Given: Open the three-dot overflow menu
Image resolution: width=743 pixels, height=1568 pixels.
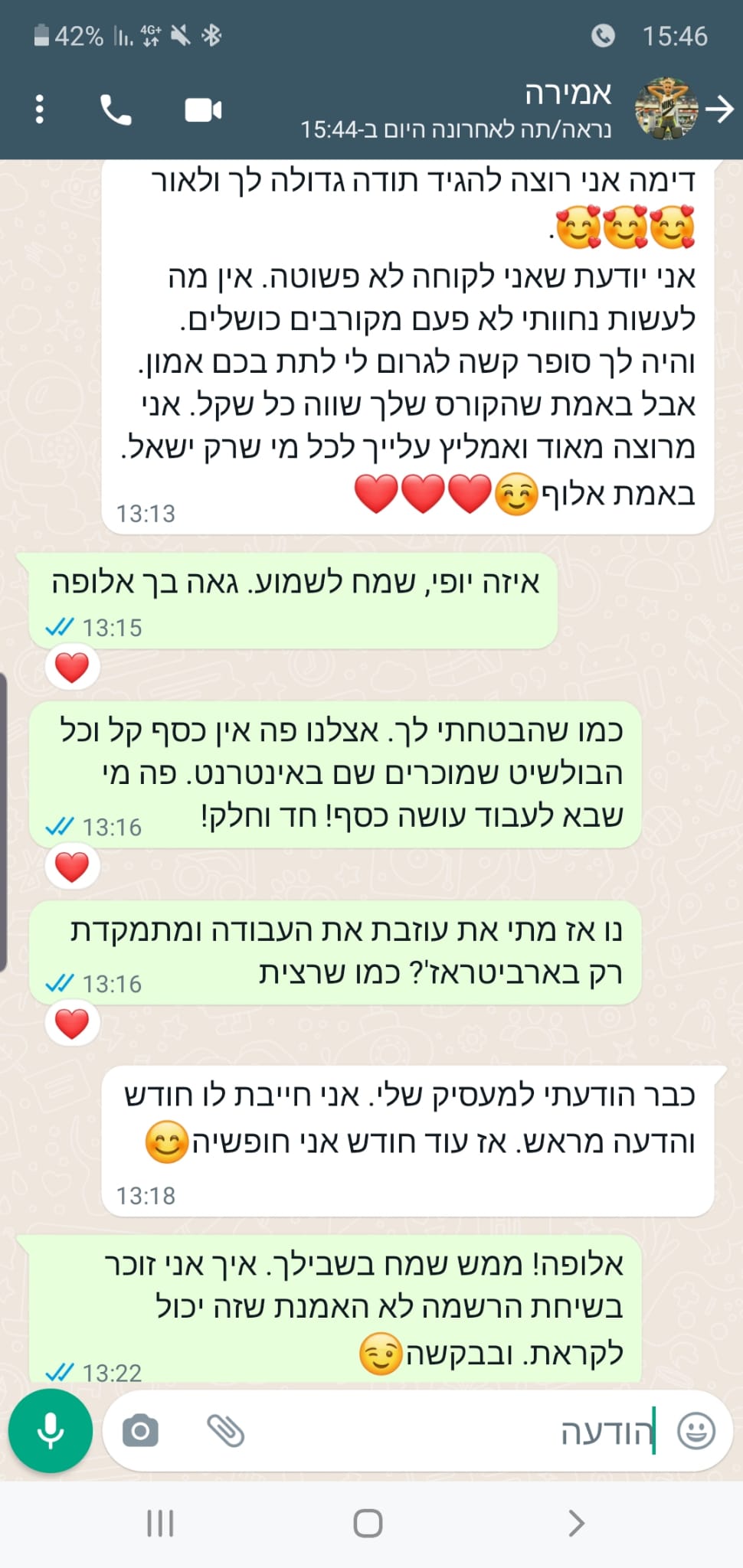Looking at the screenshot, I should (x=40, y=109).
